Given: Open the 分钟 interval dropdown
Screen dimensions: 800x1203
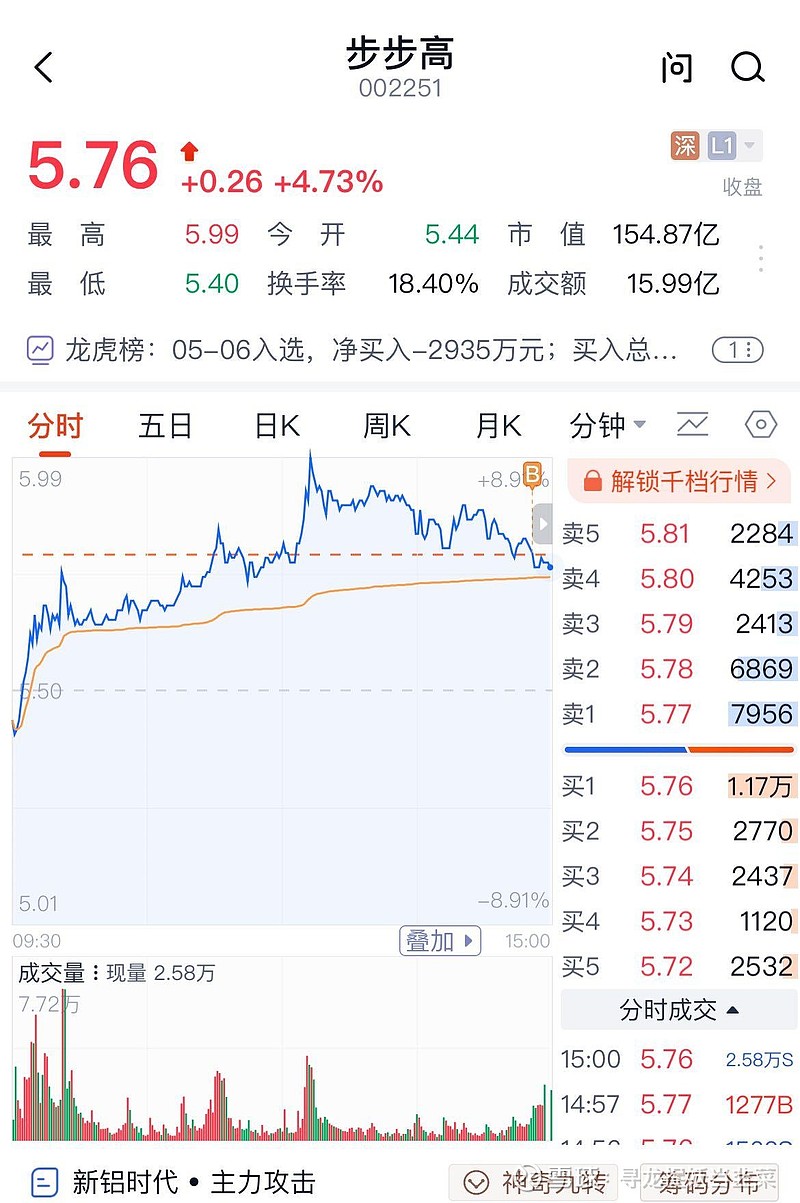Looking at the screenshot, I should pos(608,426).
